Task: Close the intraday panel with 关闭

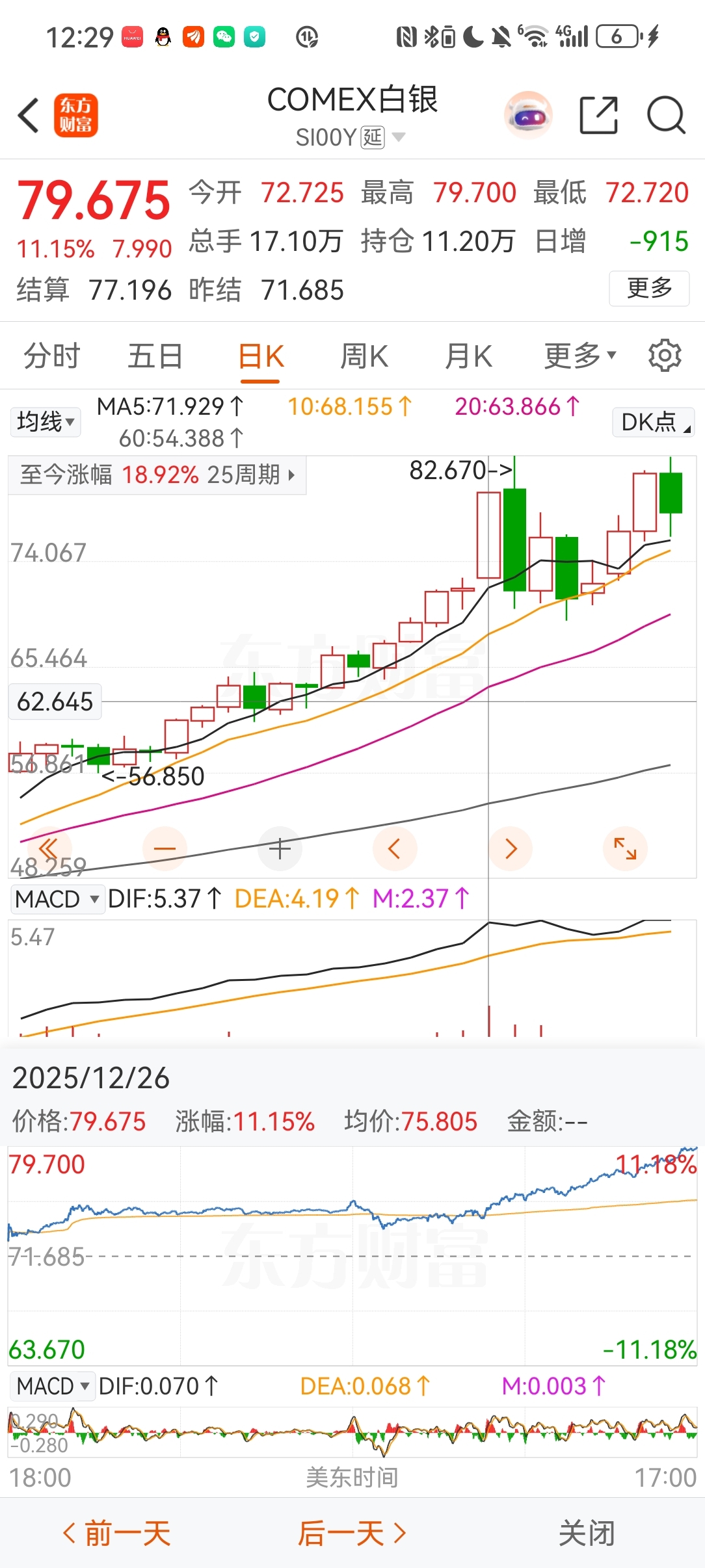Action: pyautogui.click(x=587, y=1533)
